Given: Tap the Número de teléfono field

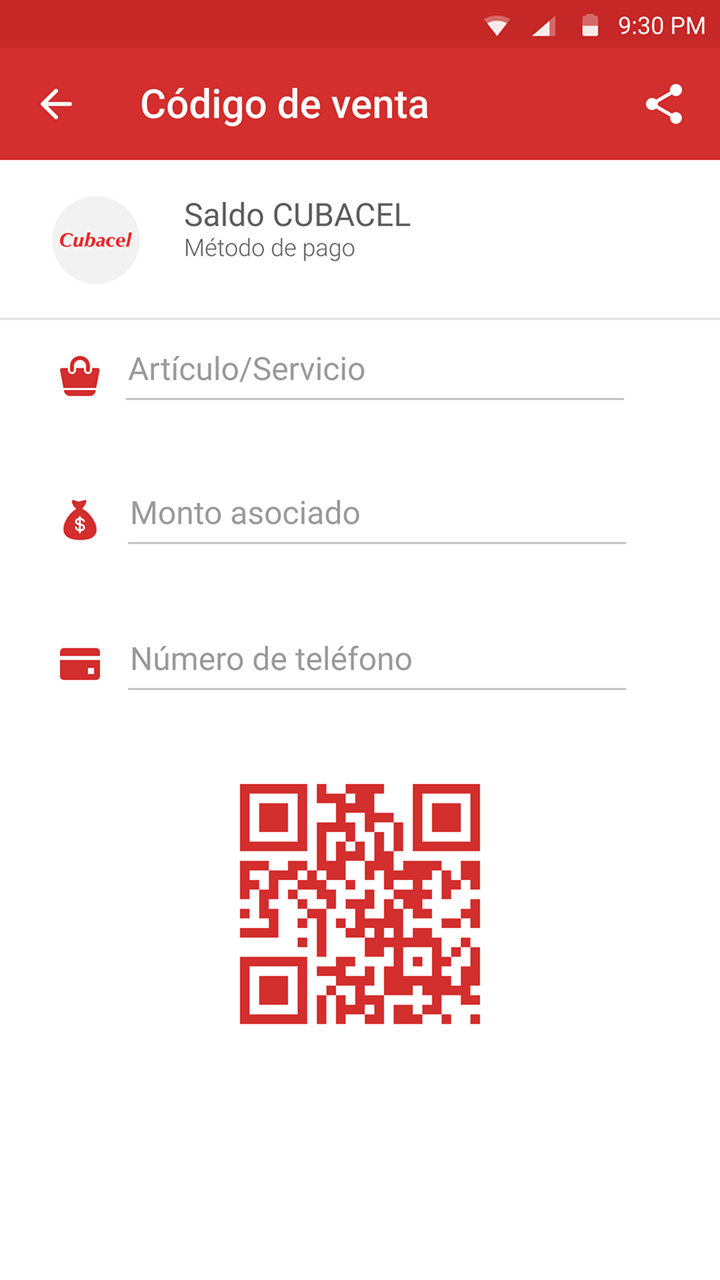Looking at the screenshot, I should pyautogui.click(x=376, y=660).
